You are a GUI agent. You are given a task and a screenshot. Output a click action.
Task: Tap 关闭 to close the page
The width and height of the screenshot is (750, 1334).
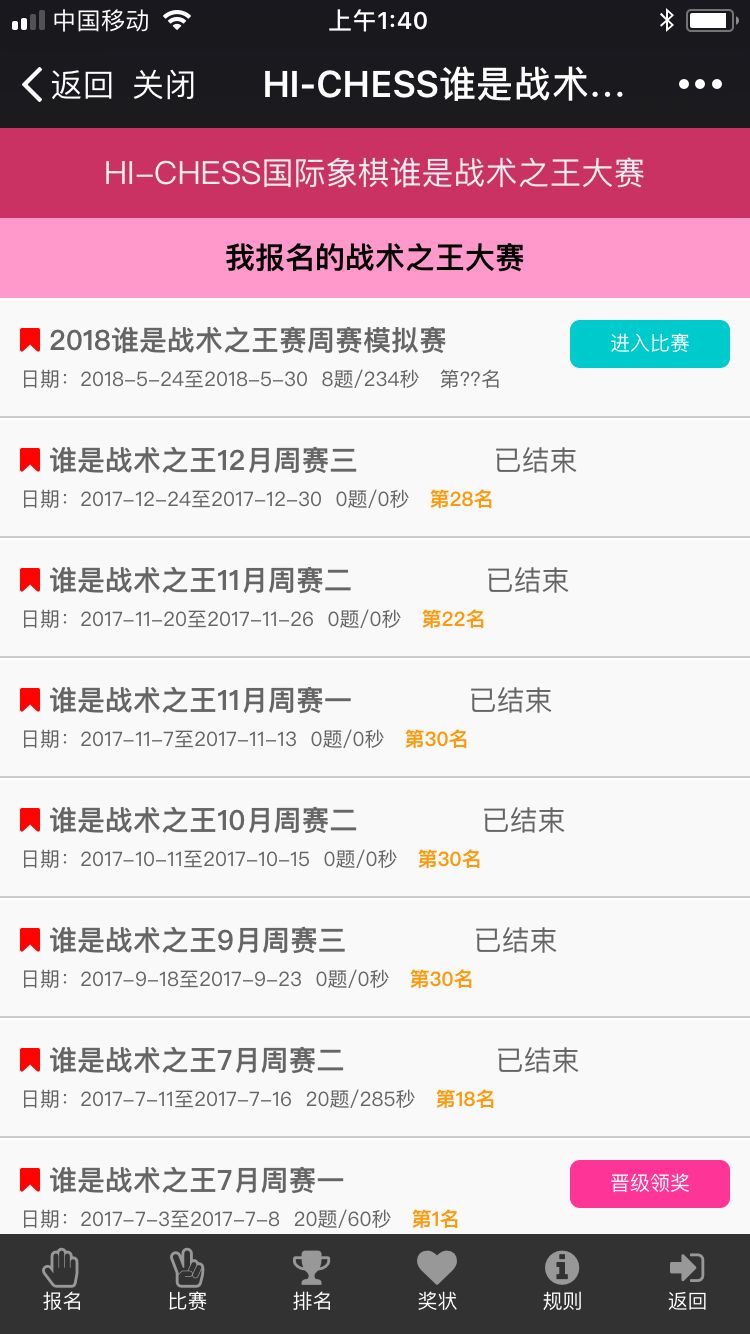coord(164,85)
